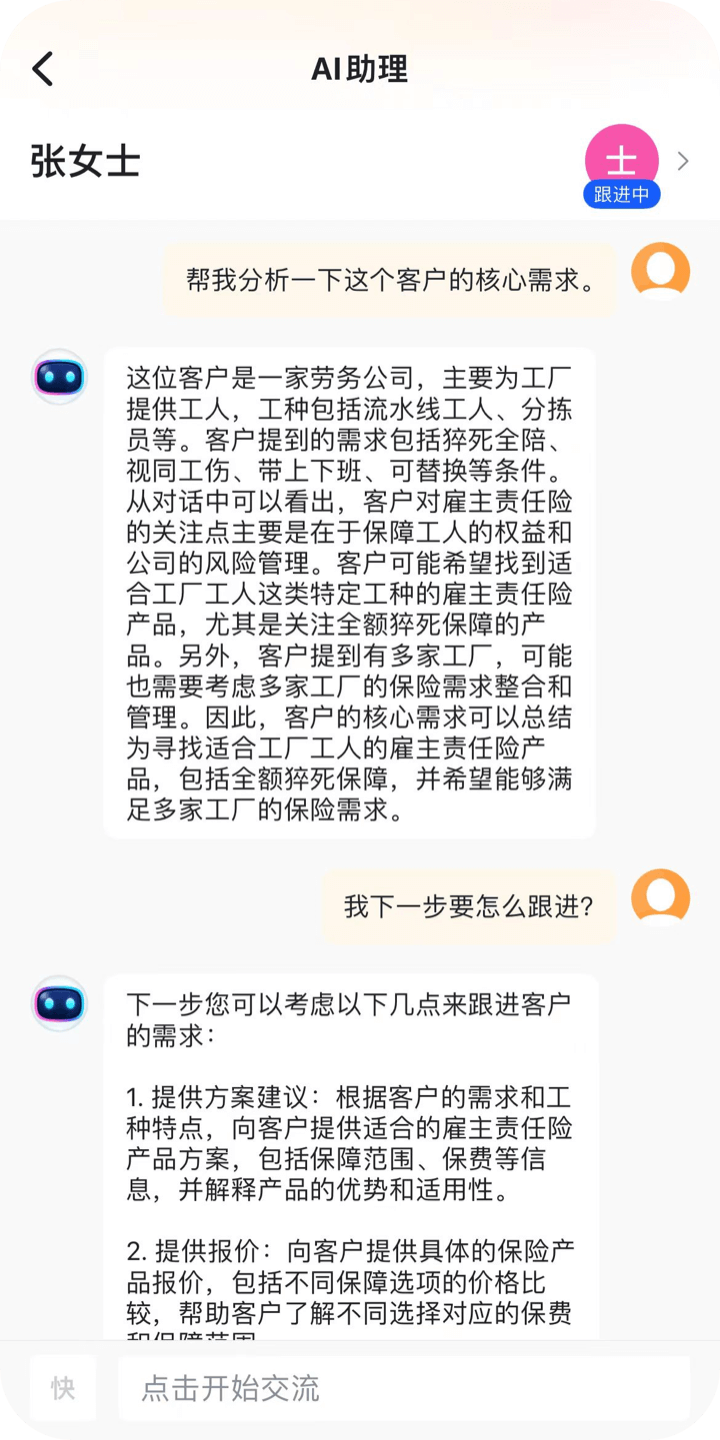The image size is (720, 1440).
Task: Focus the 点击开始交流 message input
Action: tap(404, 1388)
